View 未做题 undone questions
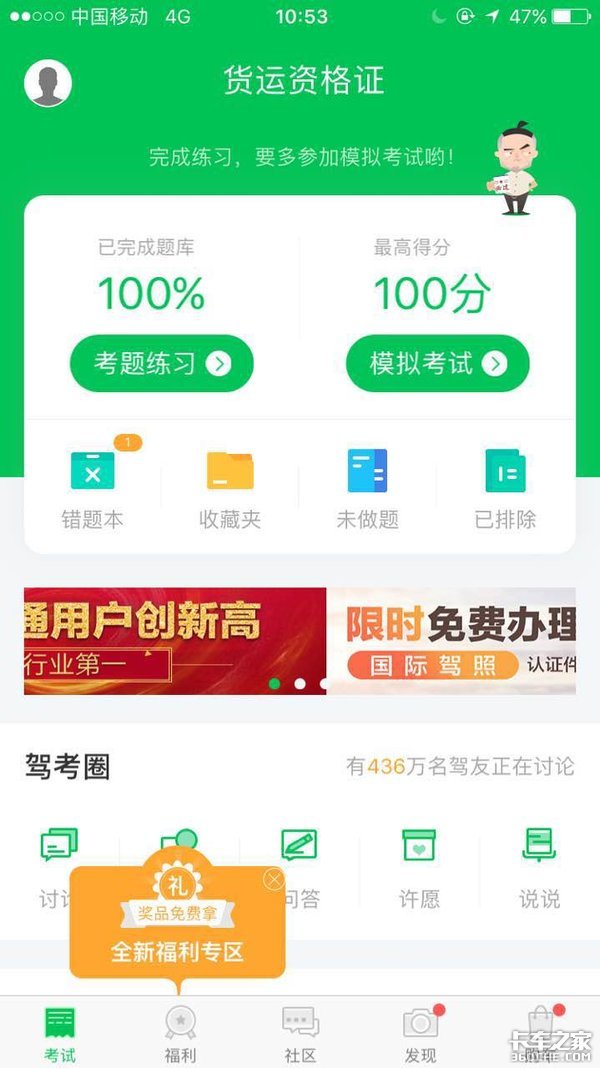Viewport: 600px width, 1068px height. click(367, 489)
